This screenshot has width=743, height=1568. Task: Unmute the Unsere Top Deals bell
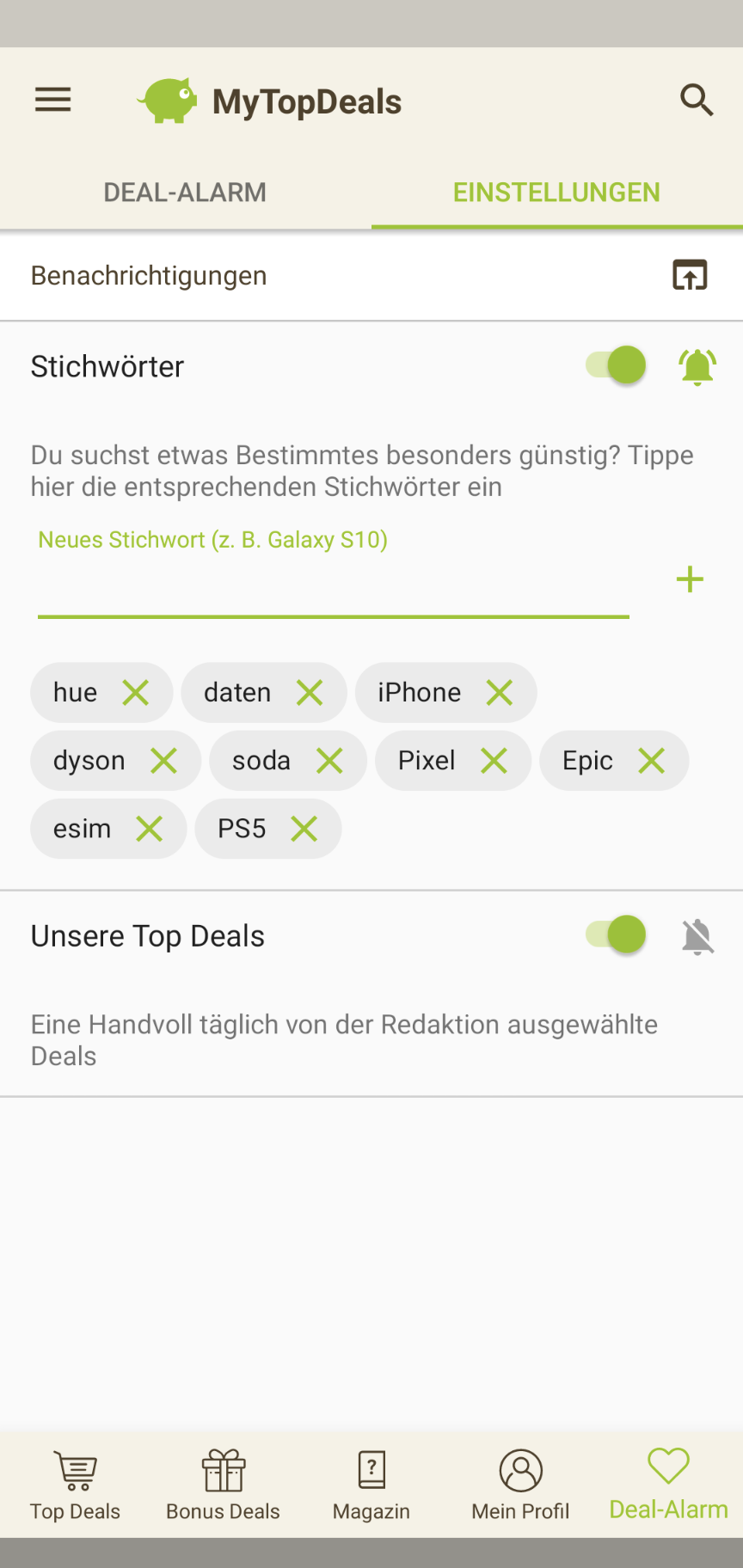[x=697, y=936]
